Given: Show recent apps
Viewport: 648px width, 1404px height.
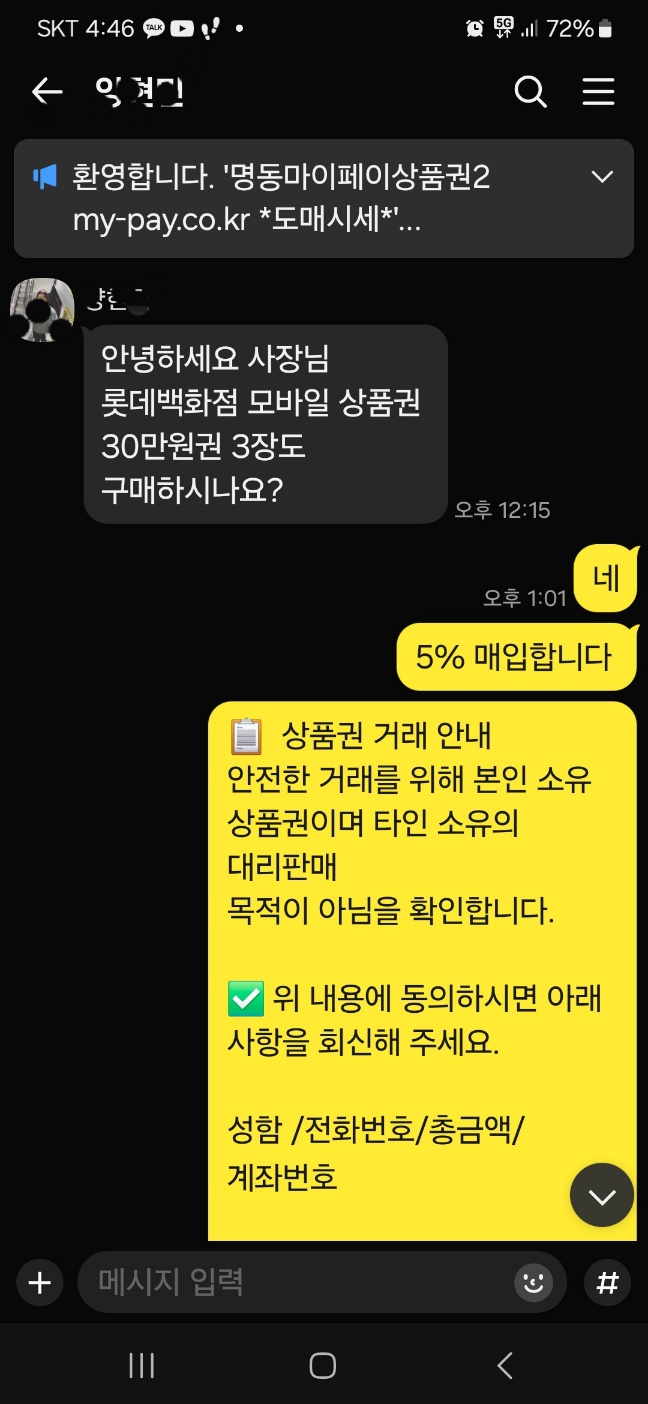Looking at the screenshot, I should 142,1365.
